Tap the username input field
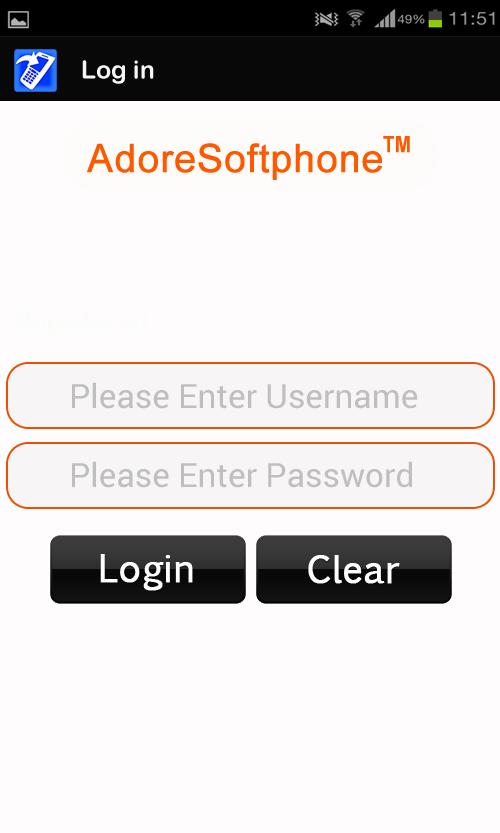The height and width of the screenshot is (833, 500). click(250, 395)
